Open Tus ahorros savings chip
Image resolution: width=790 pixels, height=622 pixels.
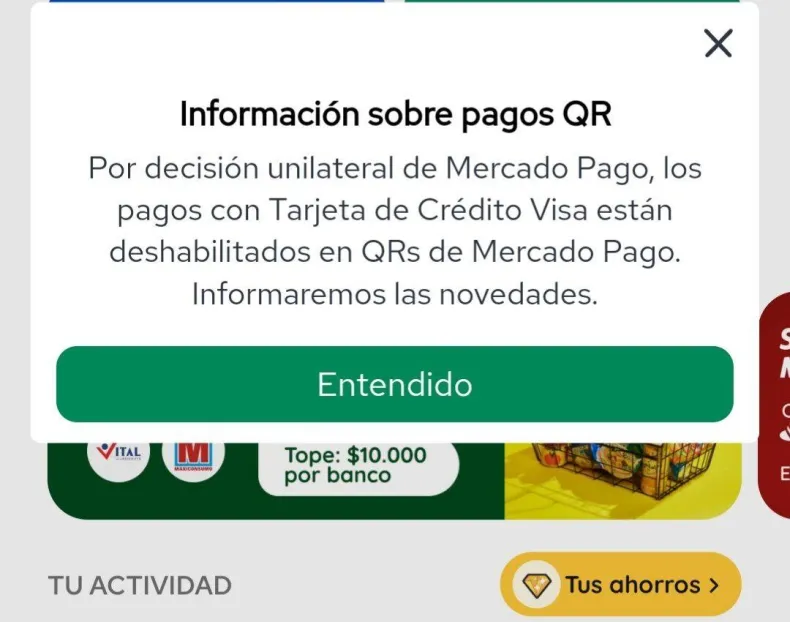click(x=620, y=584)
